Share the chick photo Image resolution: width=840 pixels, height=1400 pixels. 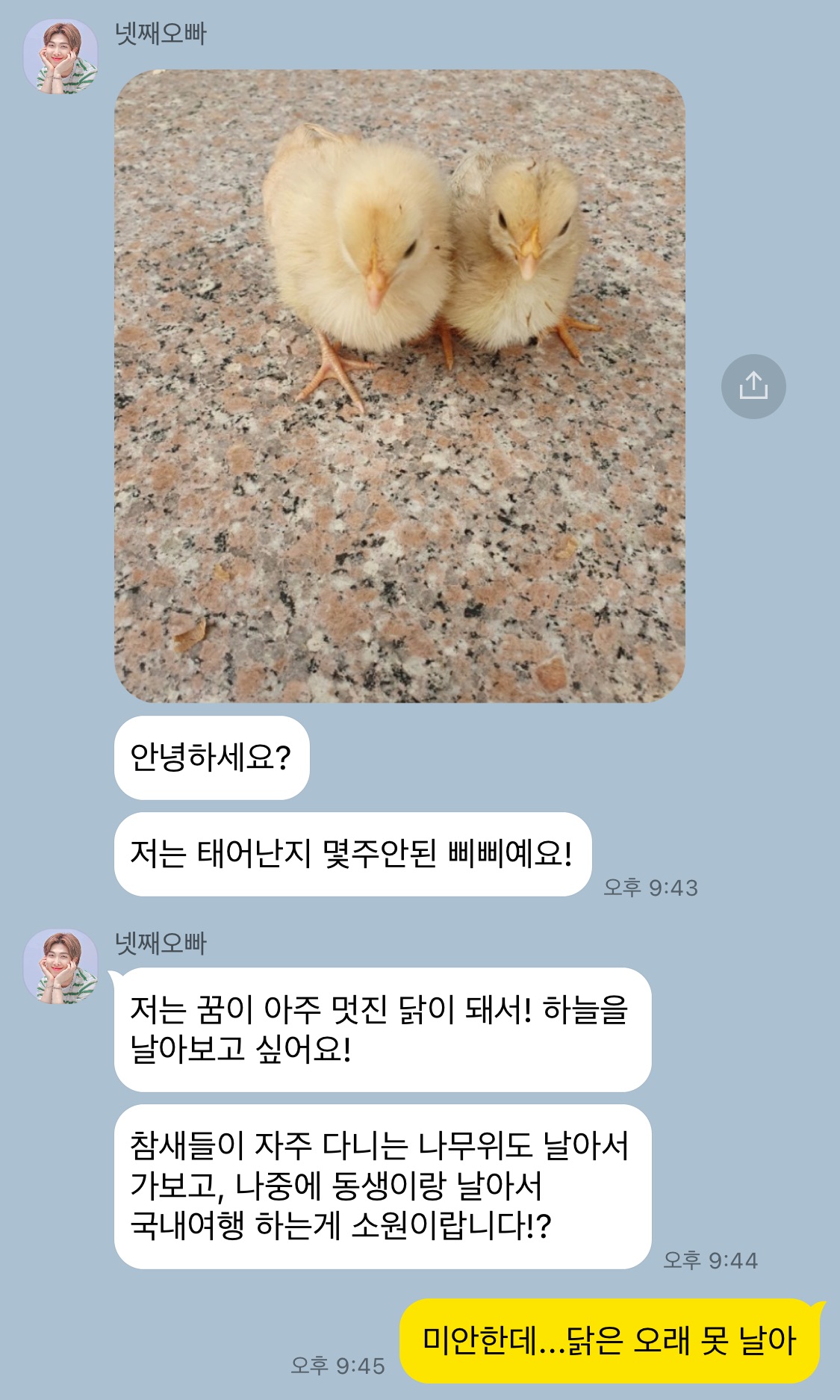pos(753,386)
